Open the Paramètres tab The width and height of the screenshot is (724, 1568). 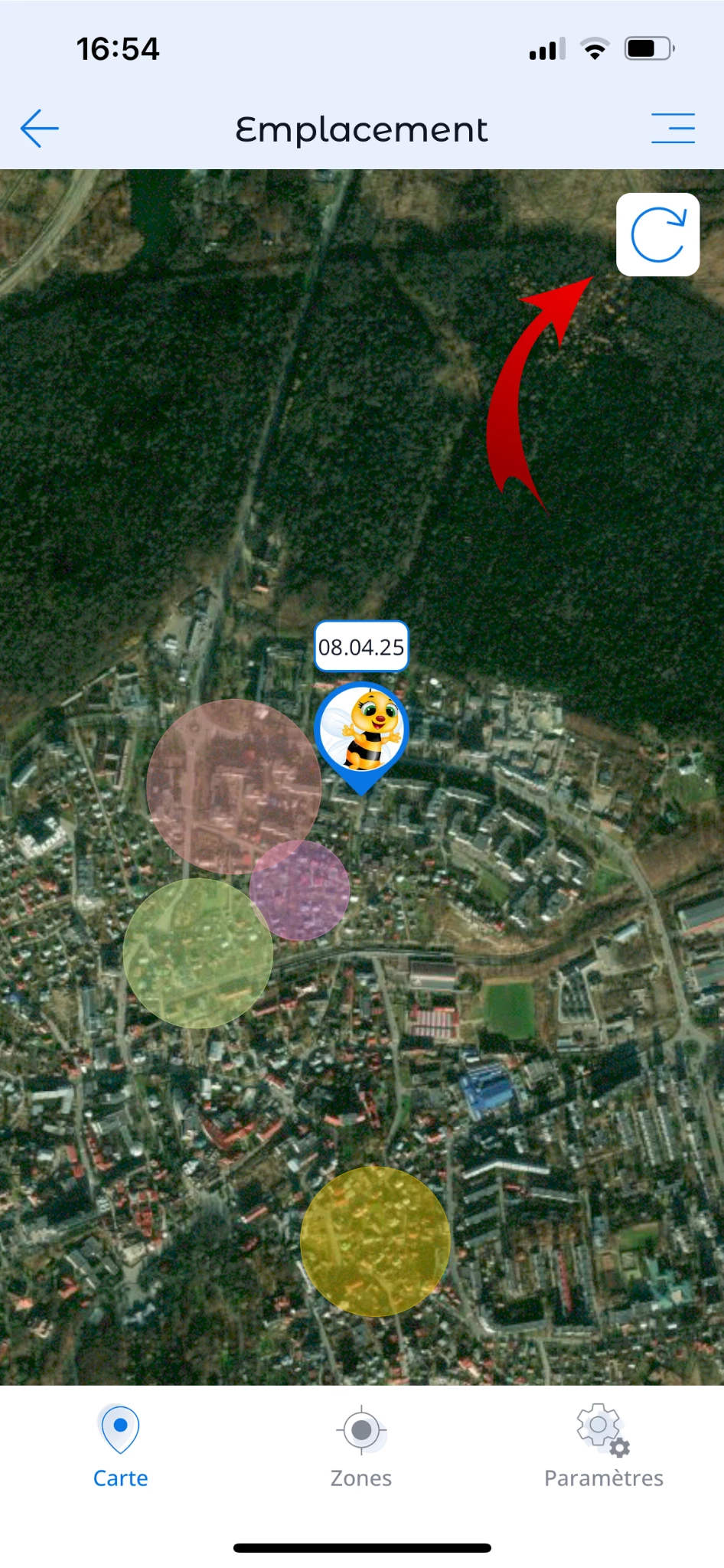click(603, 1445)
